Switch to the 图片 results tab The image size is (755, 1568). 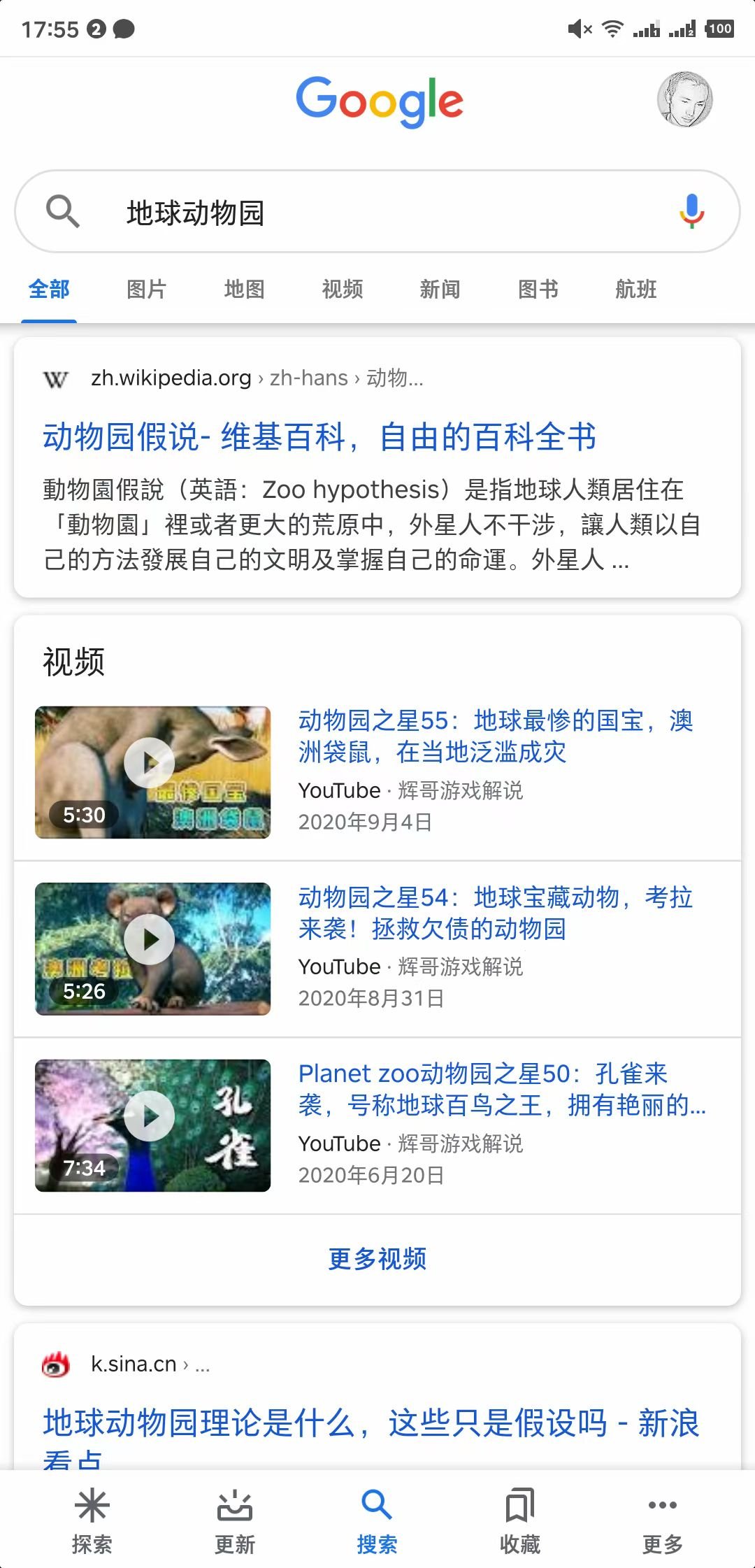[146, 290]
